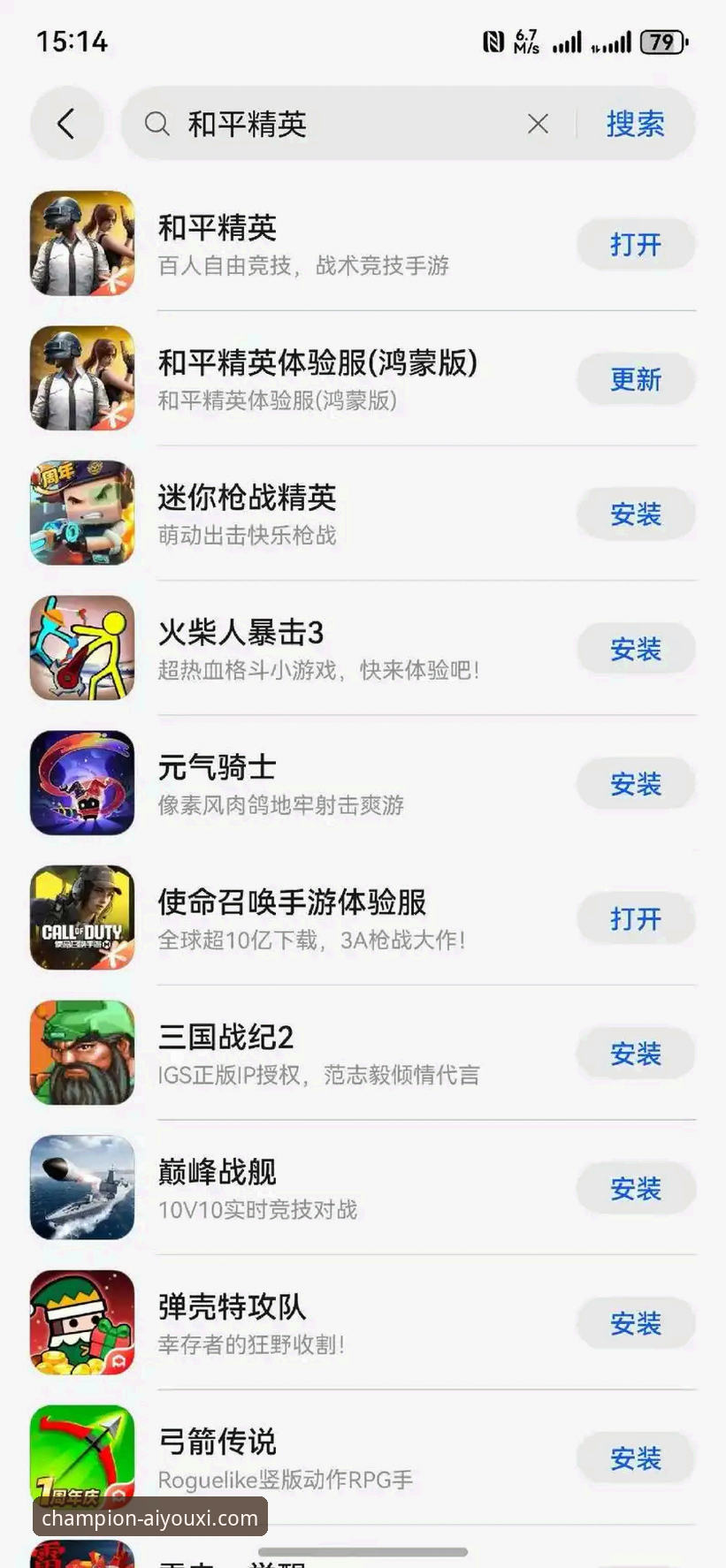Image resolution: width=726 pixels, height=1568 pixels.
Task: Update 和平精英体验服 with the 更新 button
Action: click(635, 379)
